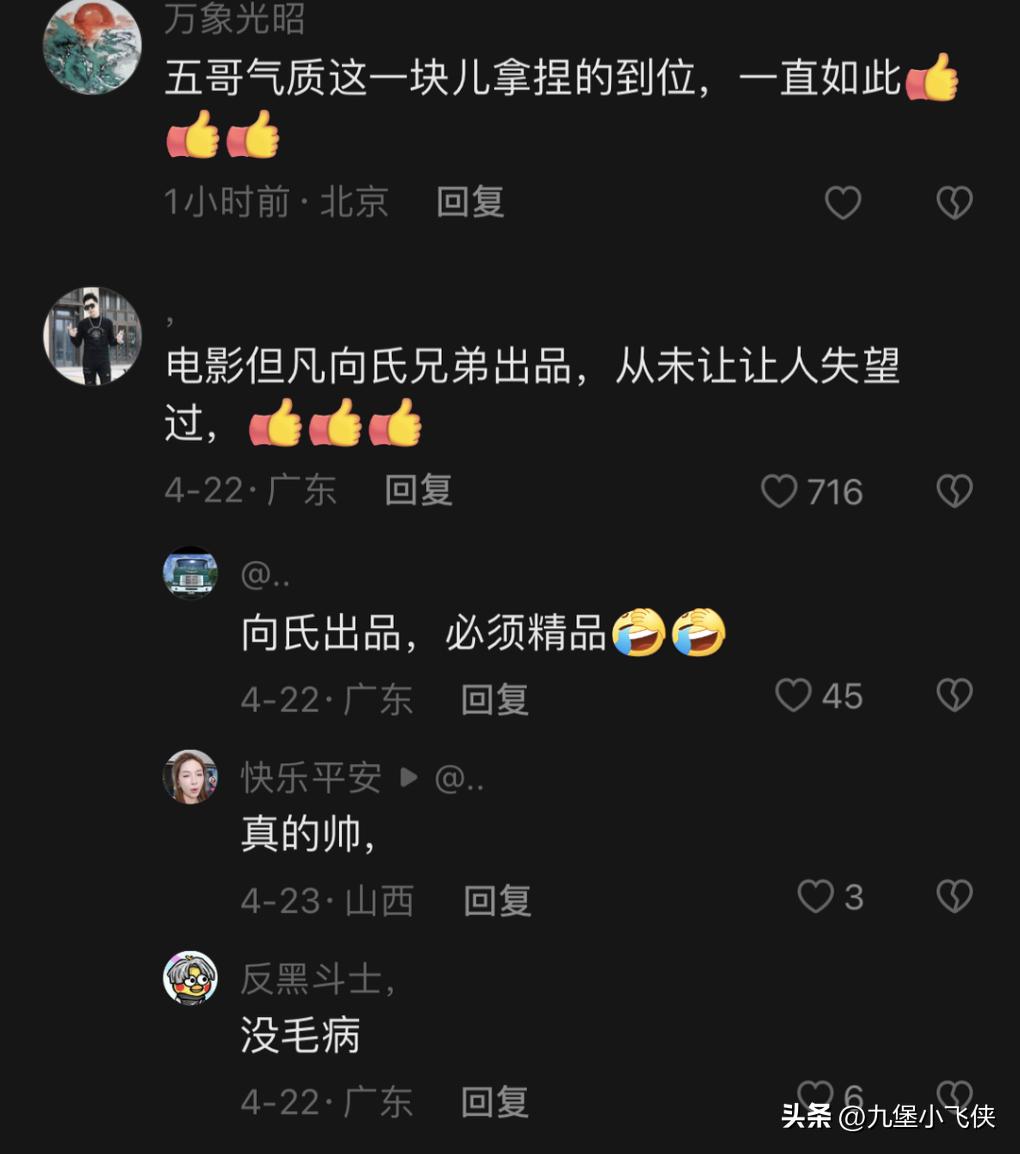Click the dislike icon next to the 716-like comment

point(955,491)
